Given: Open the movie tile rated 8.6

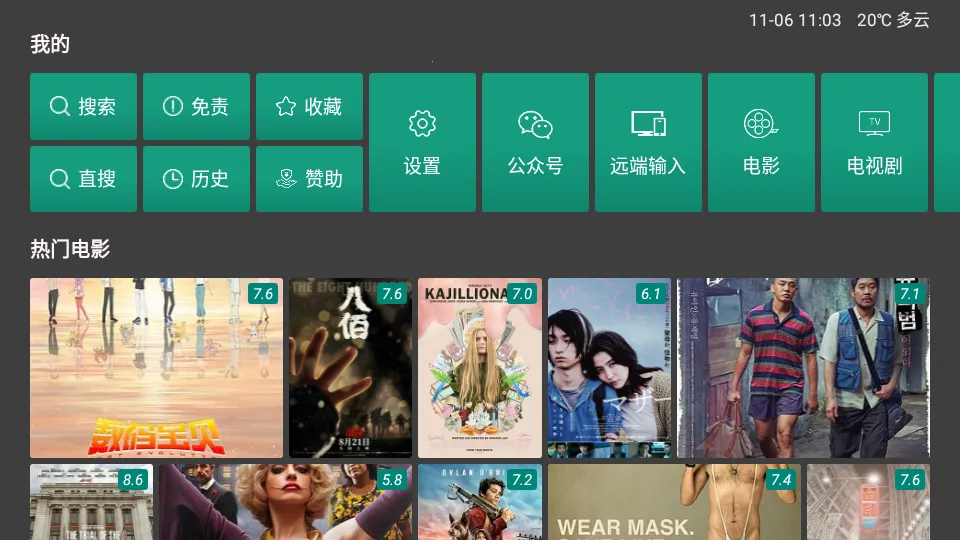Looking at the screenshot, I should coord(91,502).
